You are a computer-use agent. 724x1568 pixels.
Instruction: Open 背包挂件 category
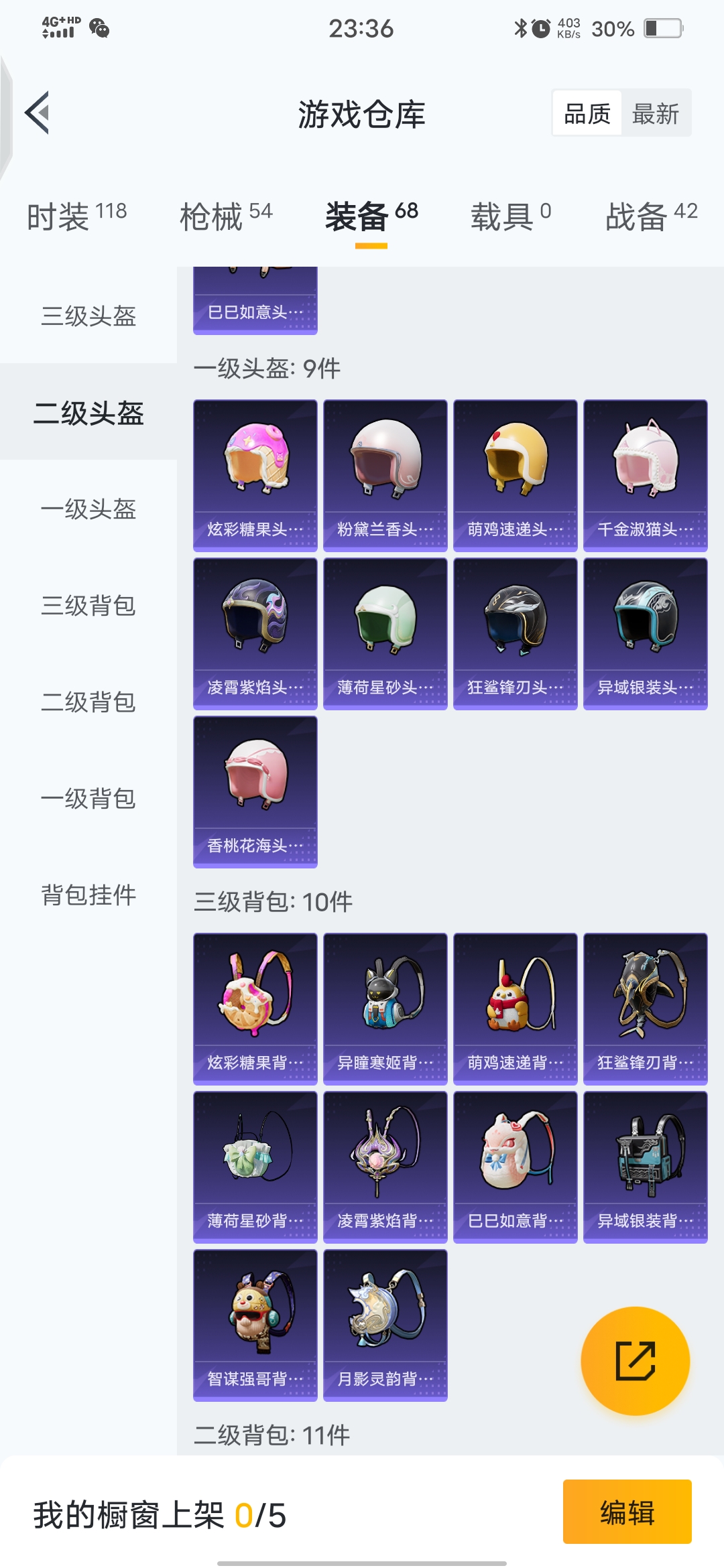(x=88, y=895)
